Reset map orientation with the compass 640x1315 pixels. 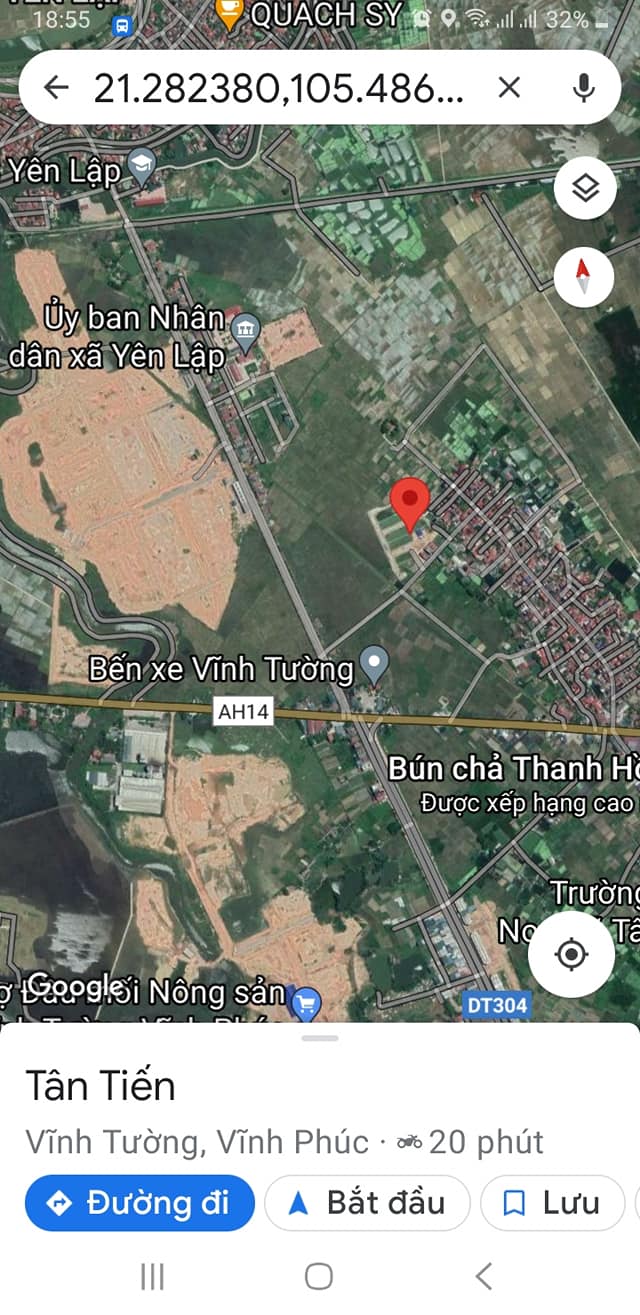click(584, 275)
